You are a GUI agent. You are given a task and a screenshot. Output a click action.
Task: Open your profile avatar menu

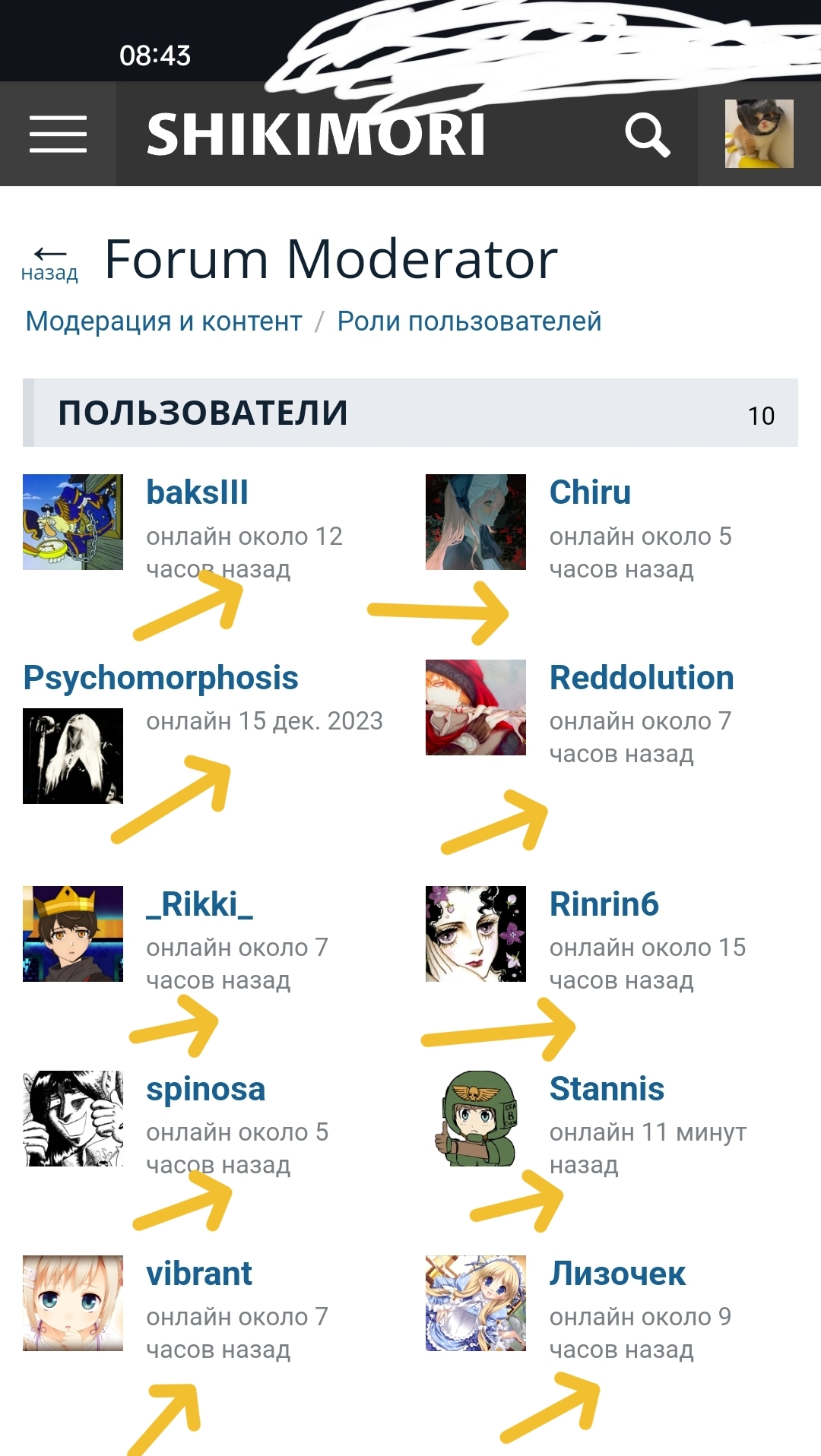click(x=759, y=134)
